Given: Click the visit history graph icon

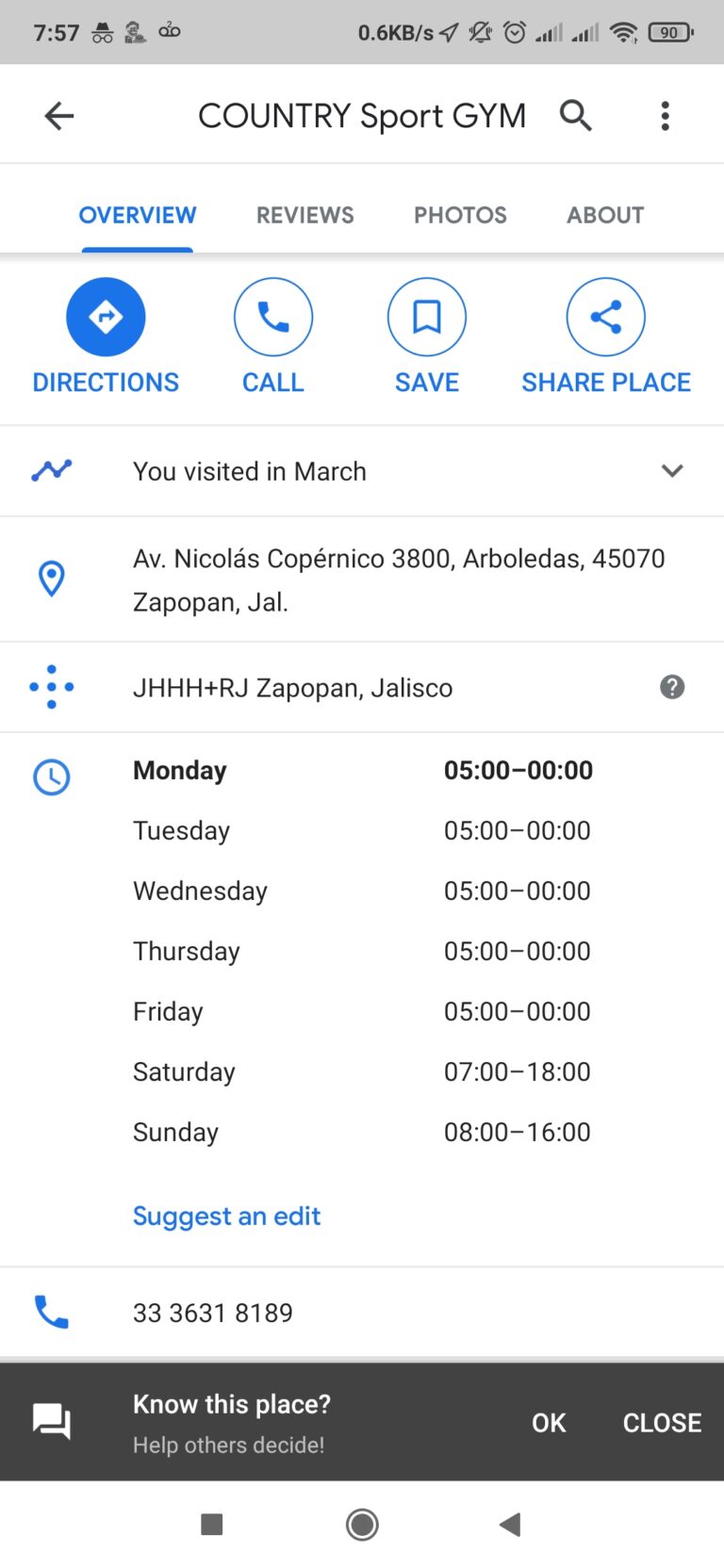Looking at the screenshot, I should pos(51,469).
